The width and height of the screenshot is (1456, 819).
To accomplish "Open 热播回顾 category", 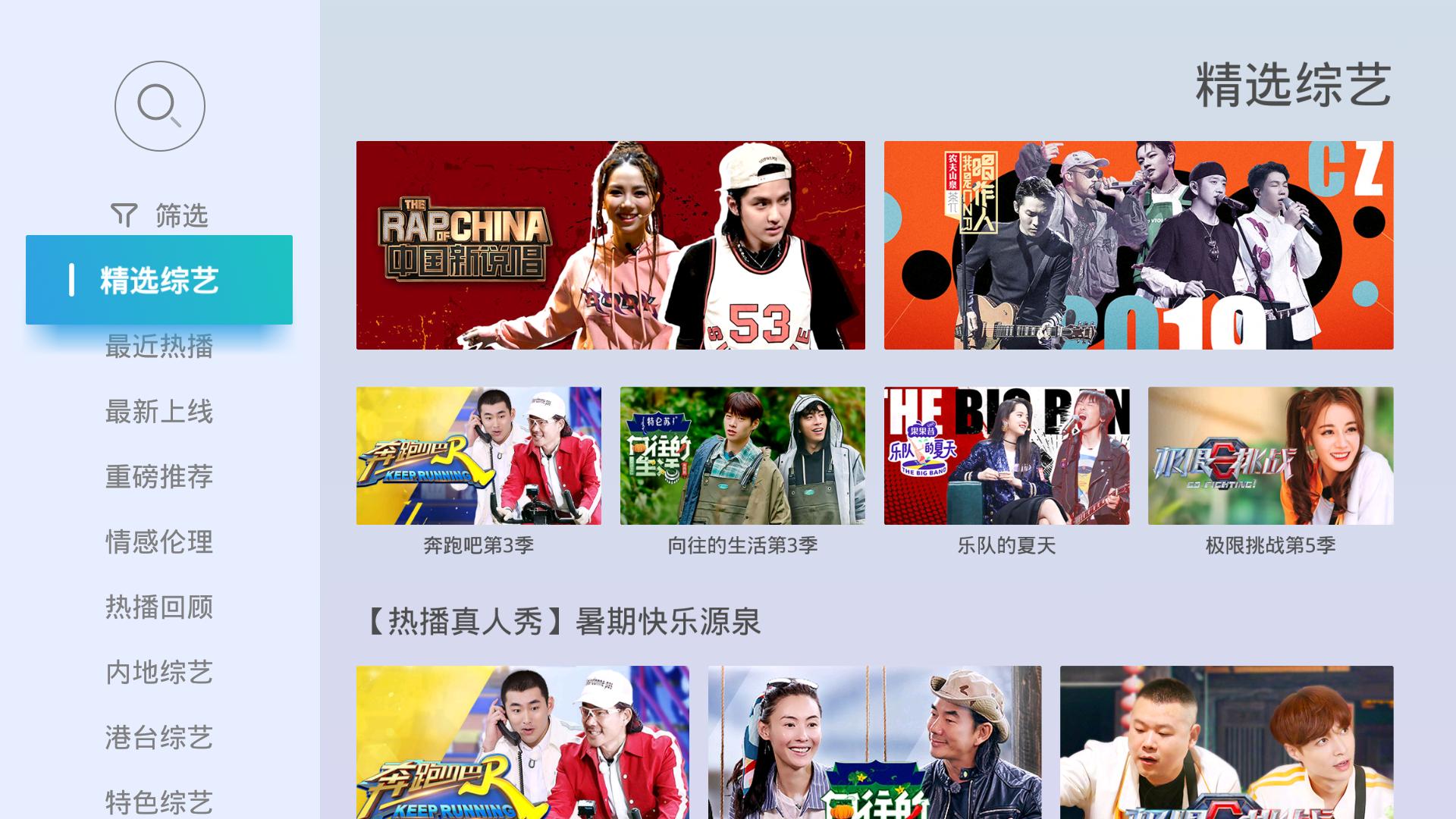I will point(159,607).
